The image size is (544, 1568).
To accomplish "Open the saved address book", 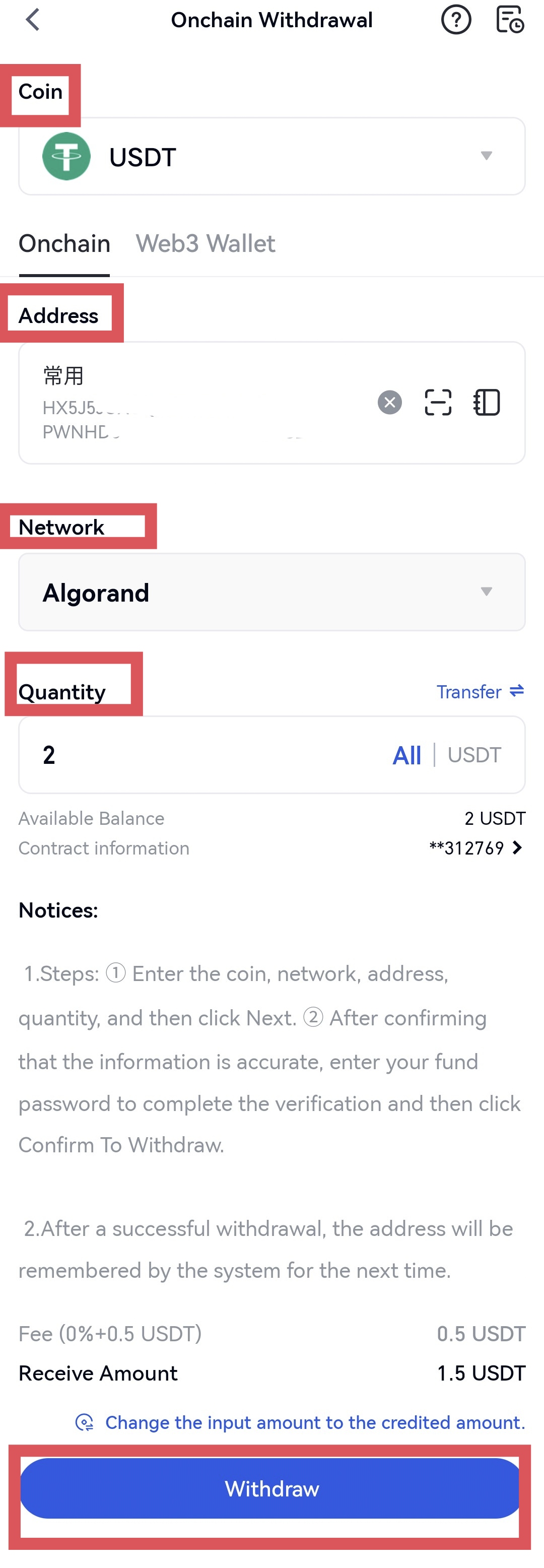I will click(487, 403).
